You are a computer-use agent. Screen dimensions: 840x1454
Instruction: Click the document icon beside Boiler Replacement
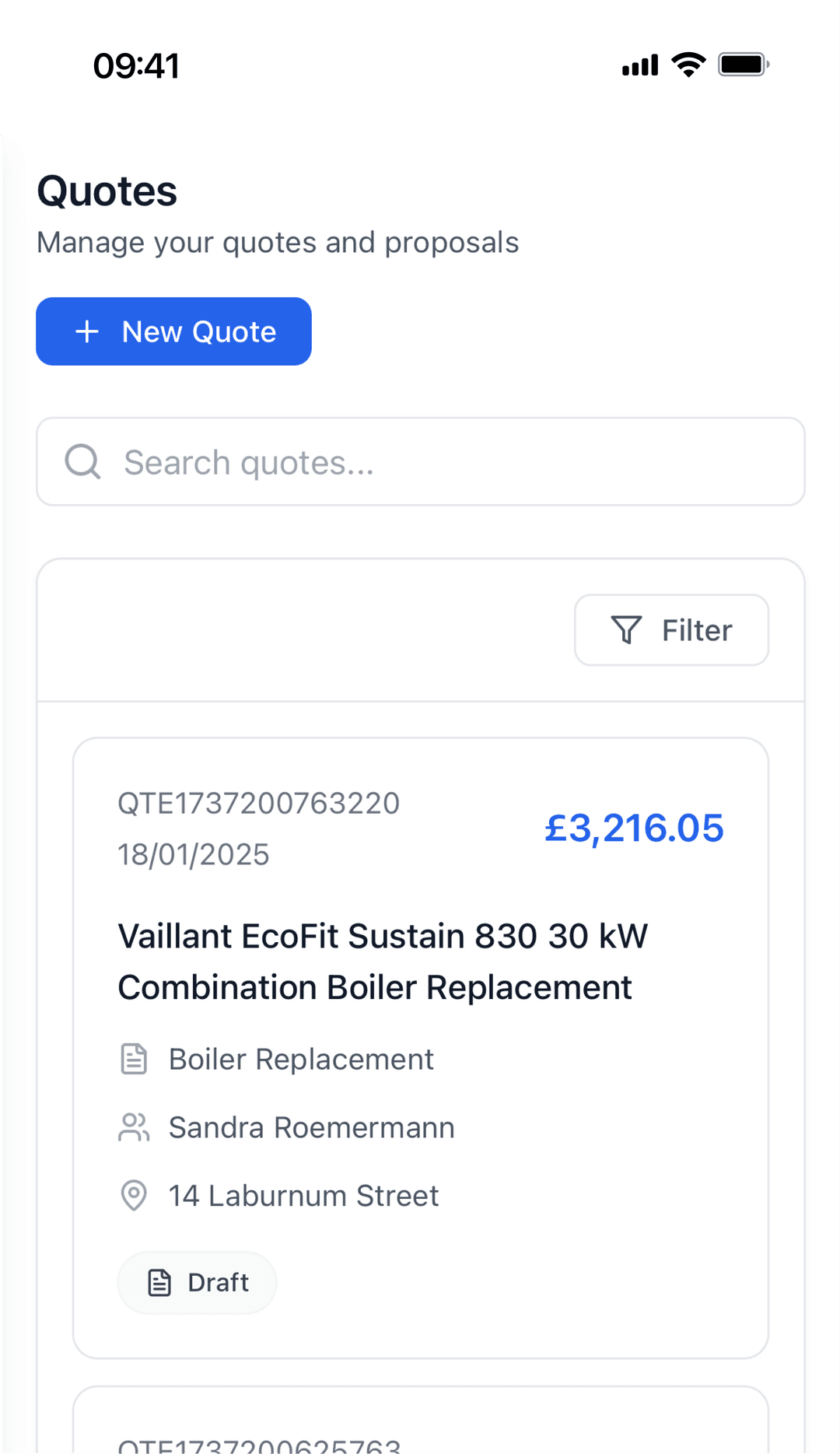(x=134, y=1058)
